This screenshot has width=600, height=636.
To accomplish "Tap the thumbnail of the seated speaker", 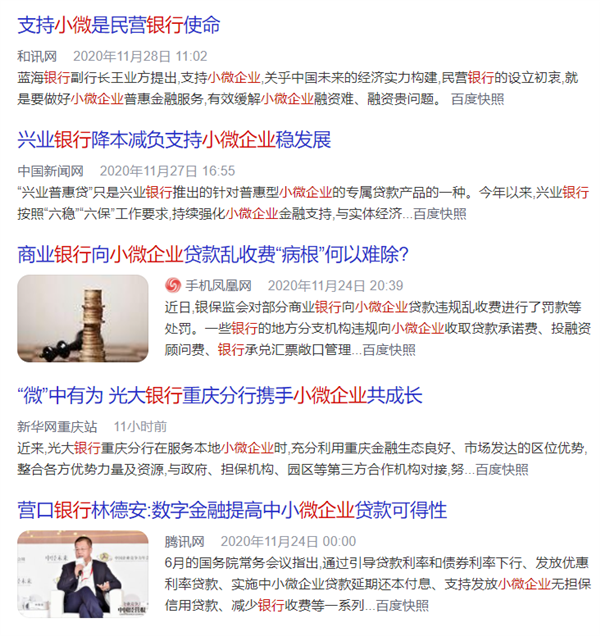I will point(83,573).
